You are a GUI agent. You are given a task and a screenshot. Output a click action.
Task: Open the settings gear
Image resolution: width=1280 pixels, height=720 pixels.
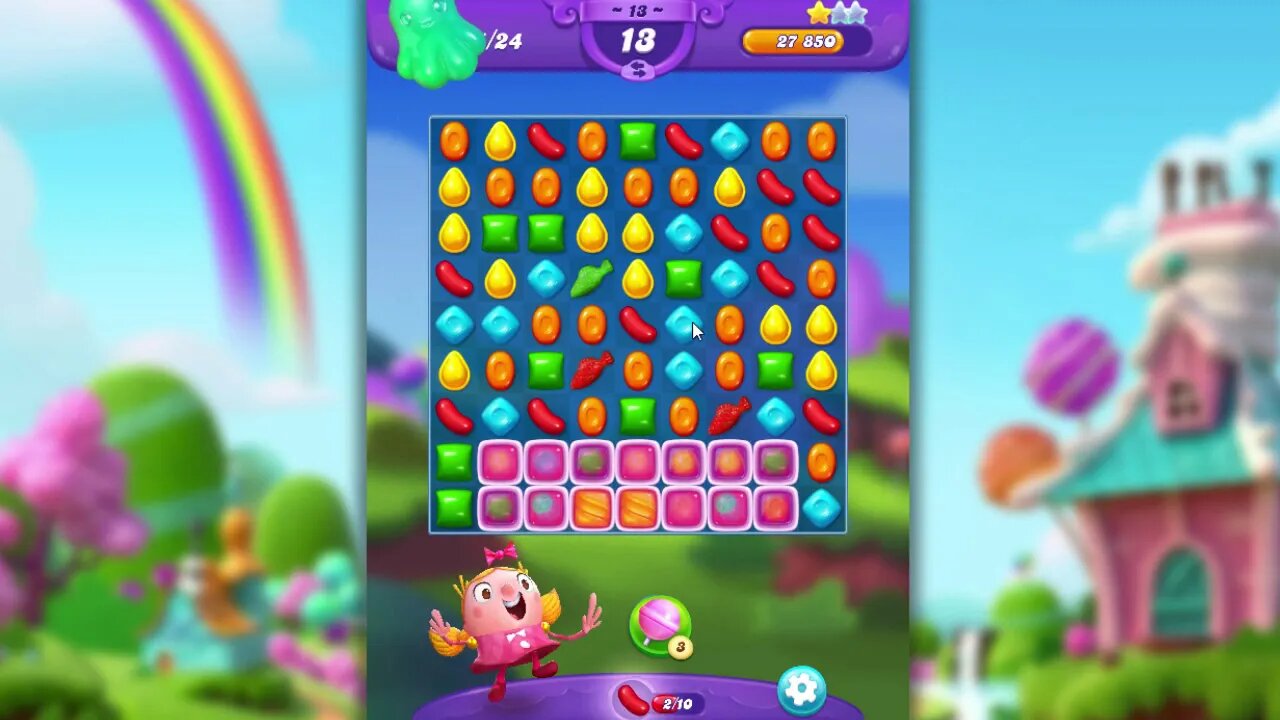tap(802, 688)
